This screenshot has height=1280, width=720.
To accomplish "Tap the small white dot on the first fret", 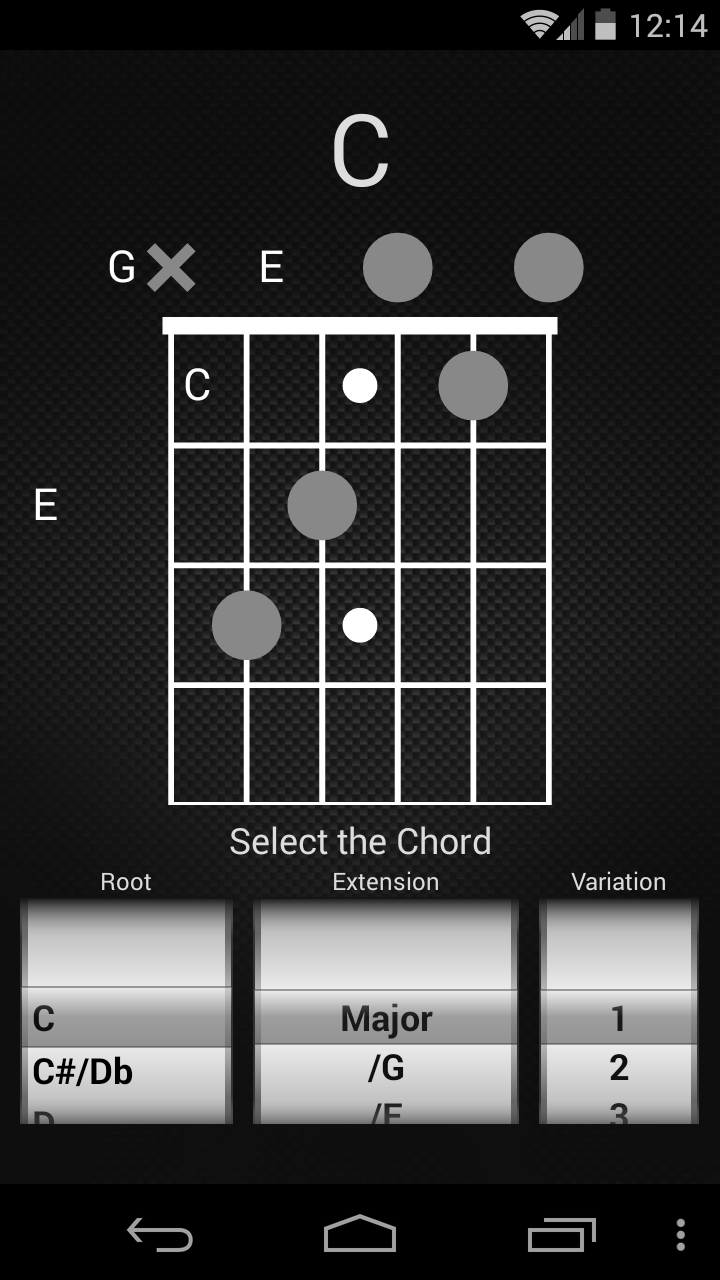I will (x=360, y=385).
